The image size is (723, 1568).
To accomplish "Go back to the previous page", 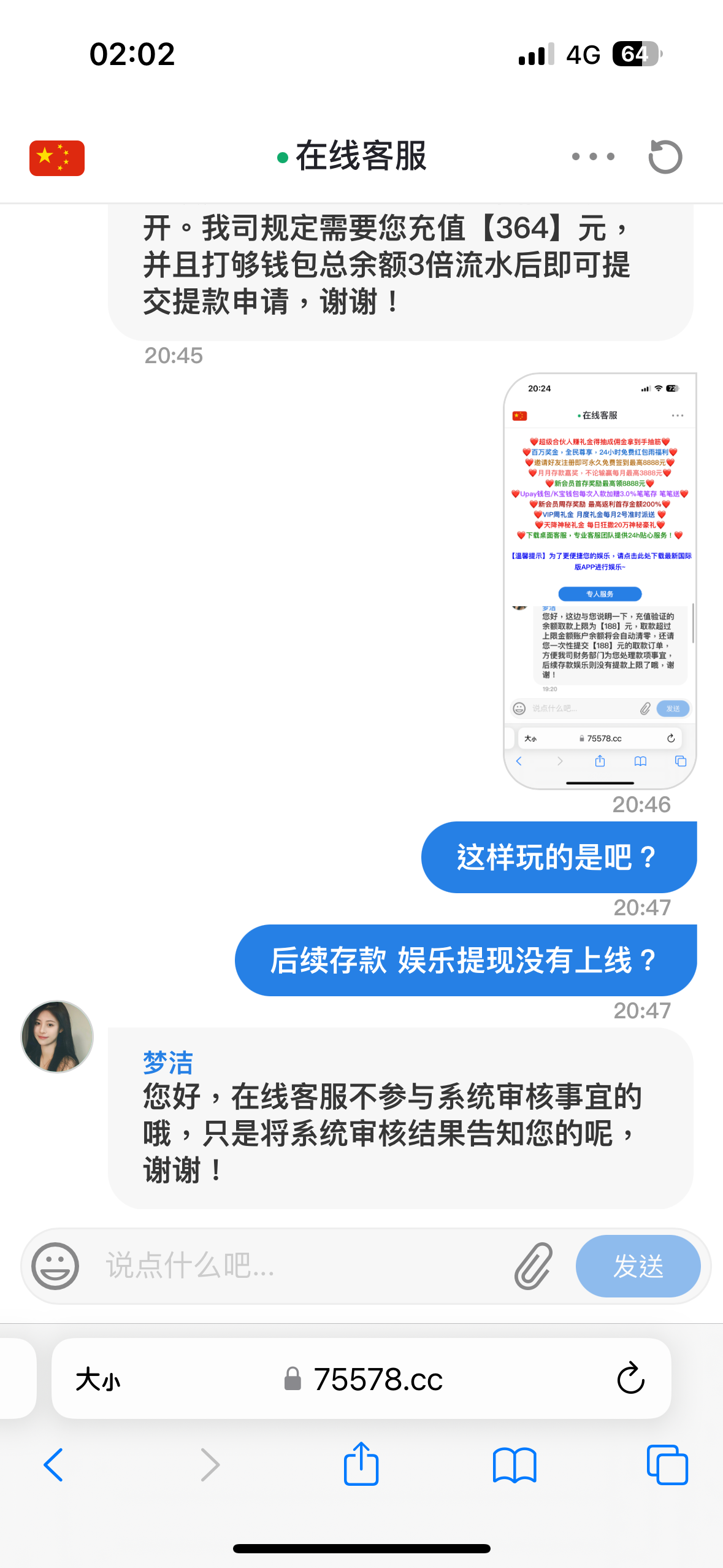I will coord(54,1465).
